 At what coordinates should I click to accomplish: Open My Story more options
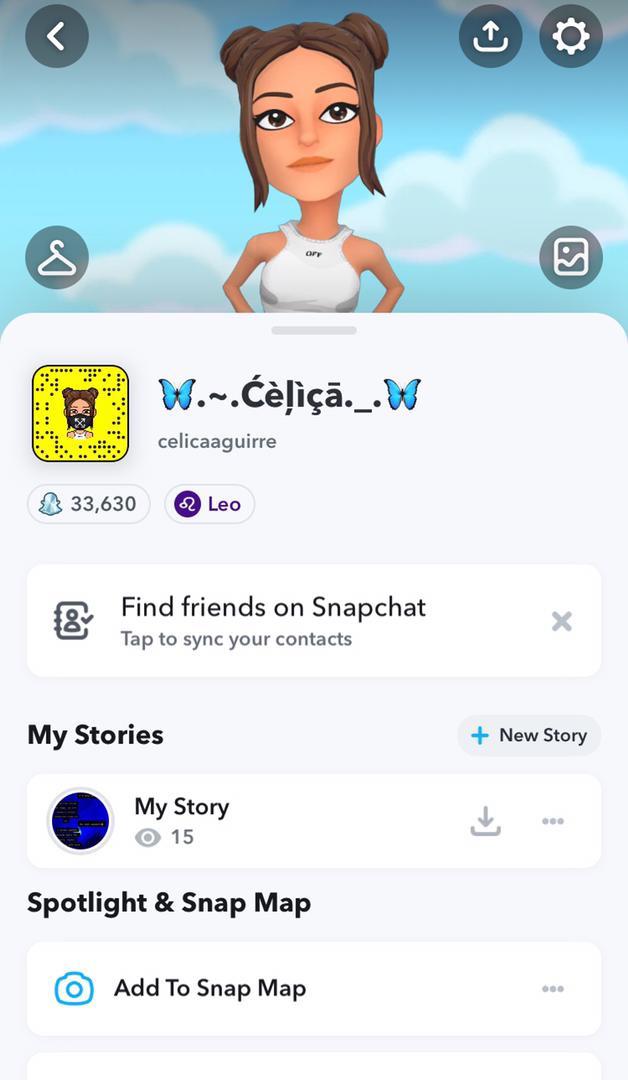[x=553, y=821]
